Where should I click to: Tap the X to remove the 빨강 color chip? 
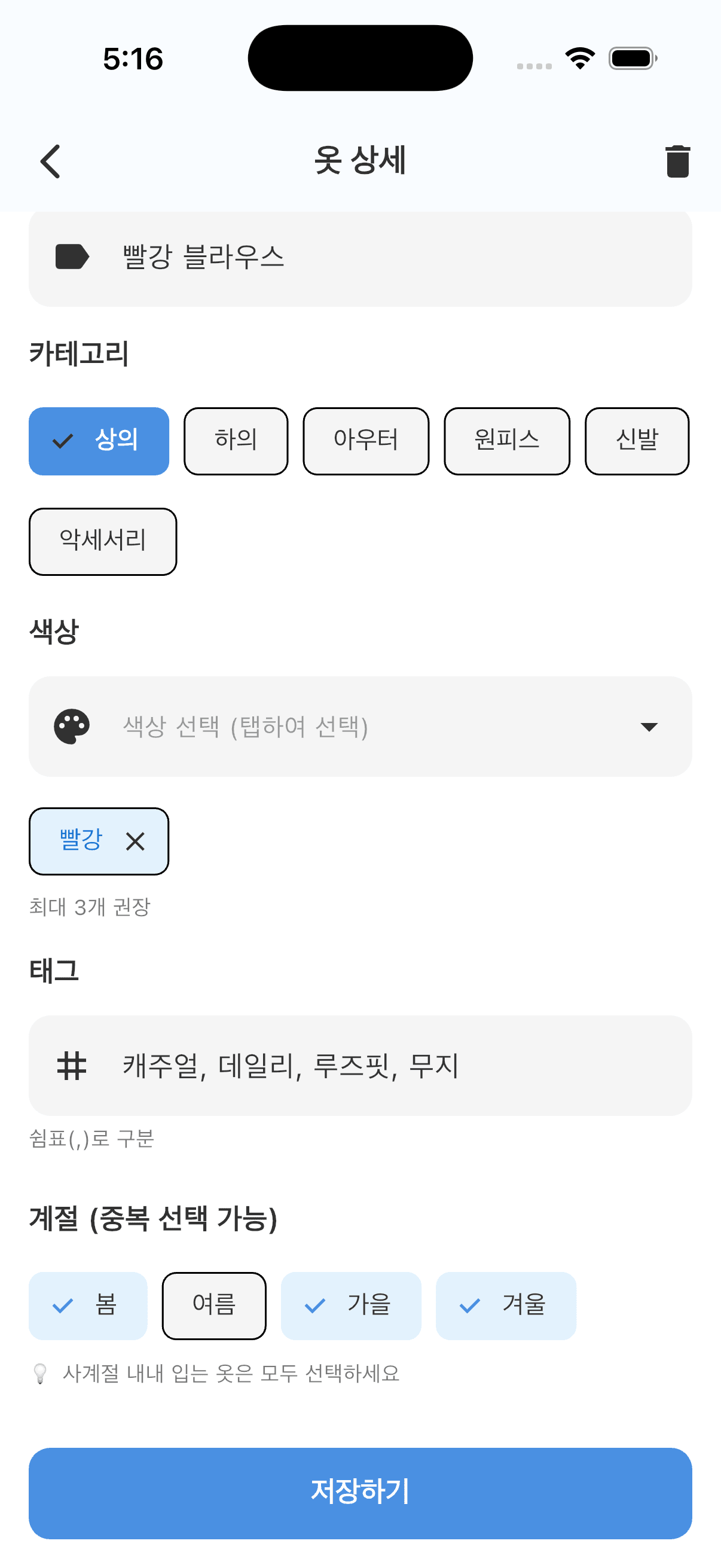click(135, 842)
